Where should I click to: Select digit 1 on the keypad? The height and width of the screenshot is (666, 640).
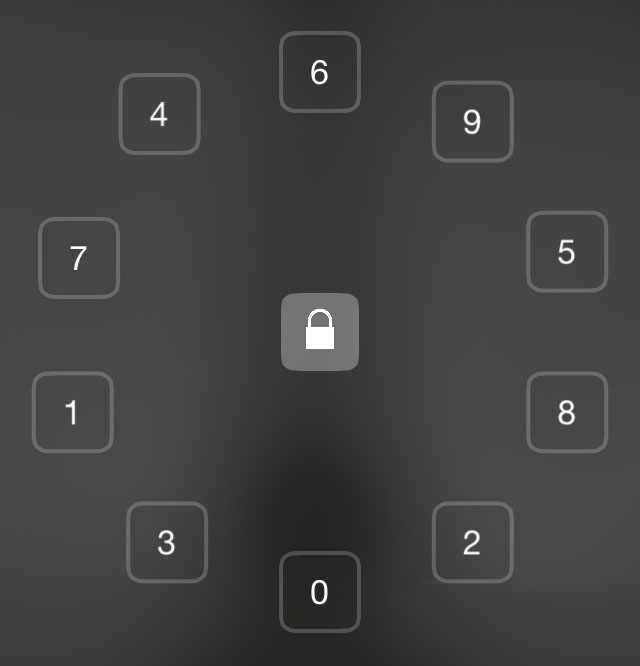pos(73,412)
